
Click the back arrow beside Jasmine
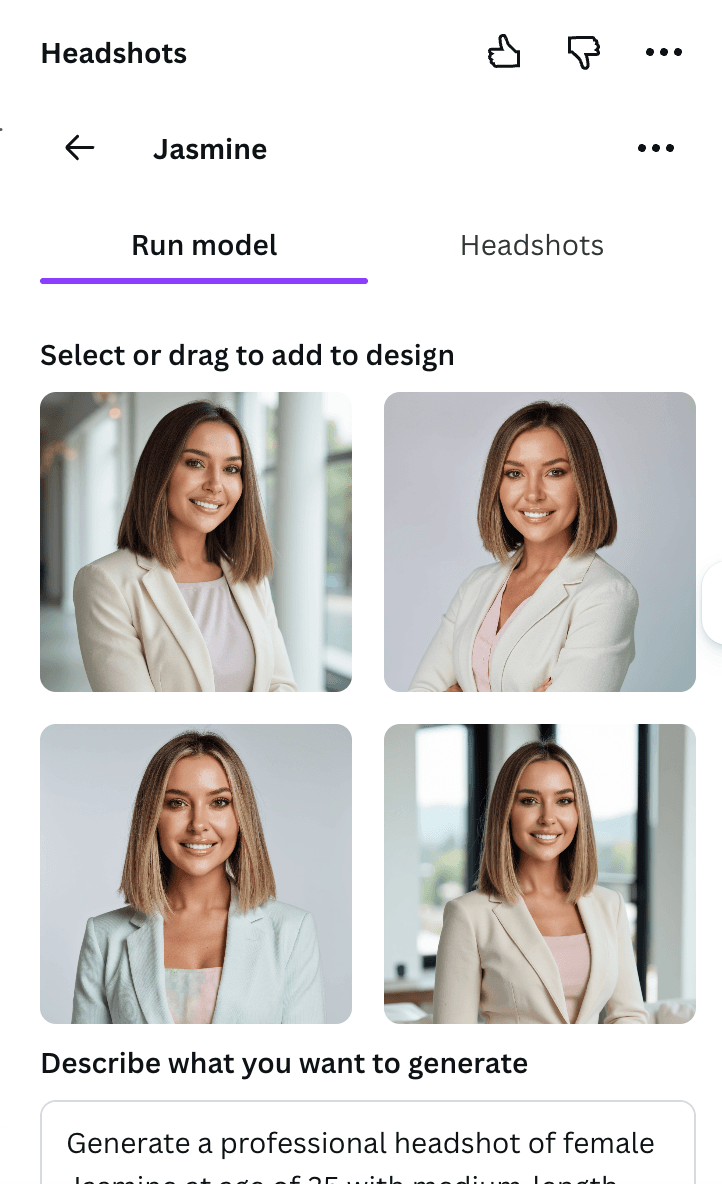coord(79,147)
